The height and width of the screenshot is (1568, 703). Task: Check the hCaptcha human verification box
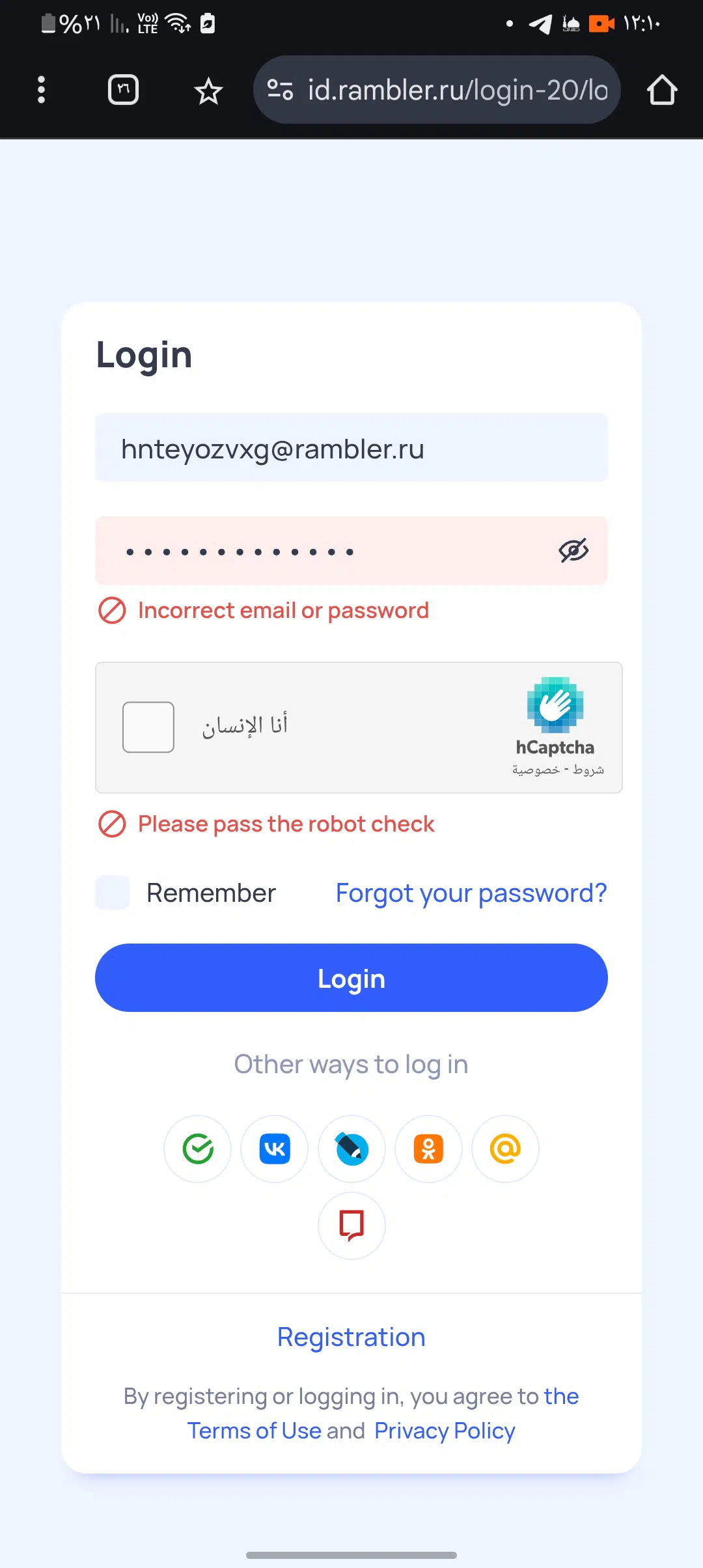coord(148,727)
